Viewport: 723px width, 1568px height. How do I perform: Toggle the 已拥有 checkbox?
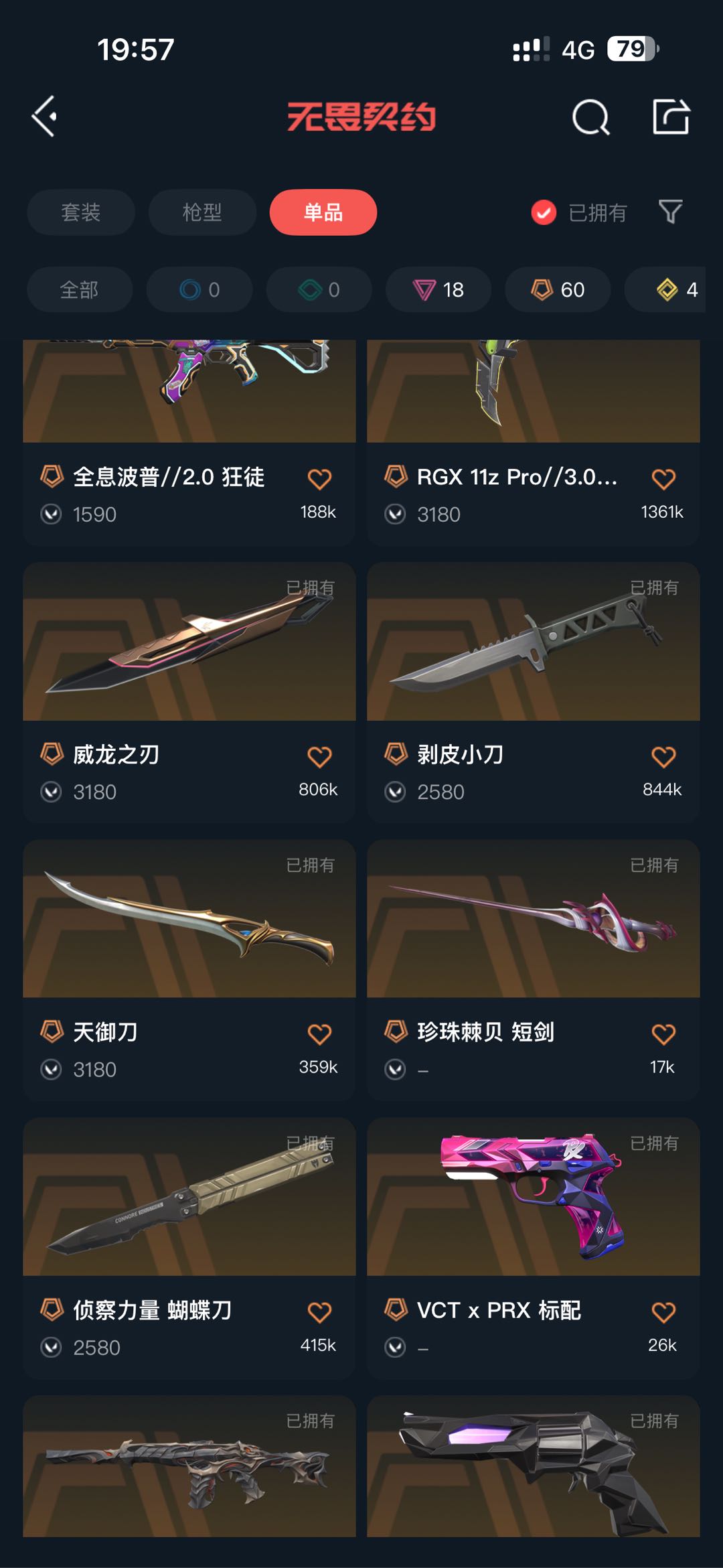544,213
